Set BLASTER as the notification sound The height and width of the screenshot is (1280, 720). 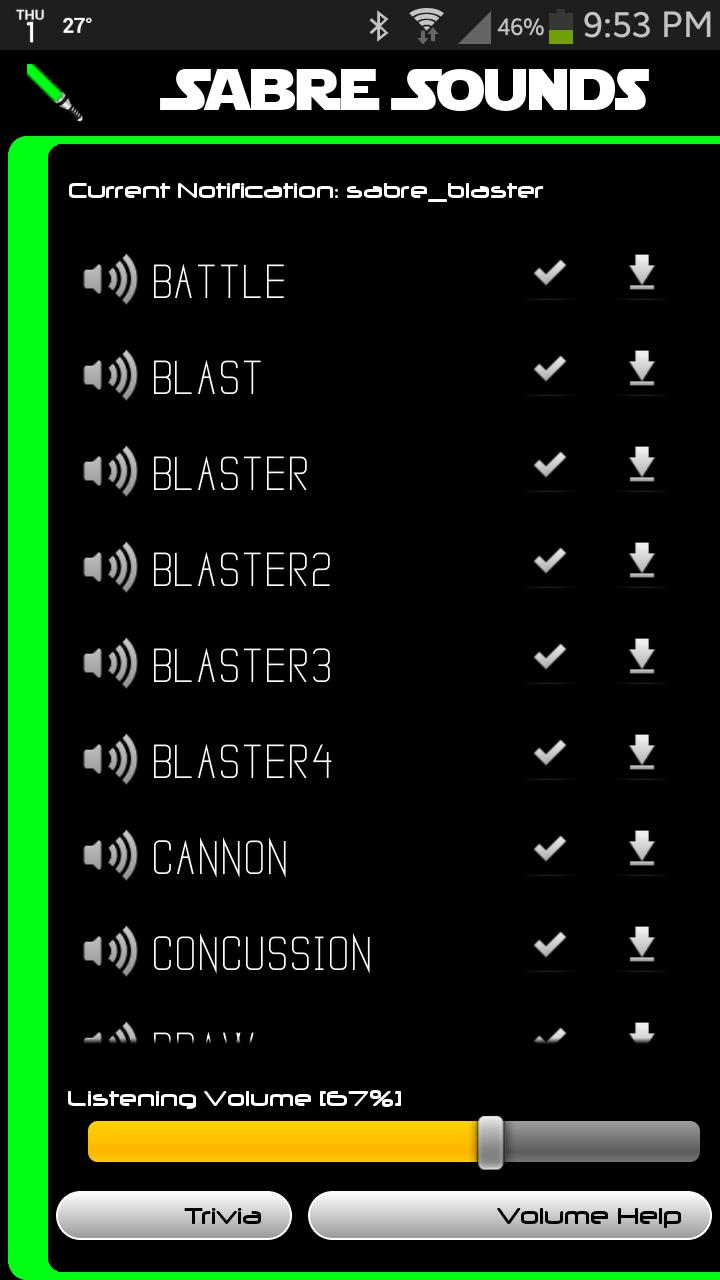point(548,465)
